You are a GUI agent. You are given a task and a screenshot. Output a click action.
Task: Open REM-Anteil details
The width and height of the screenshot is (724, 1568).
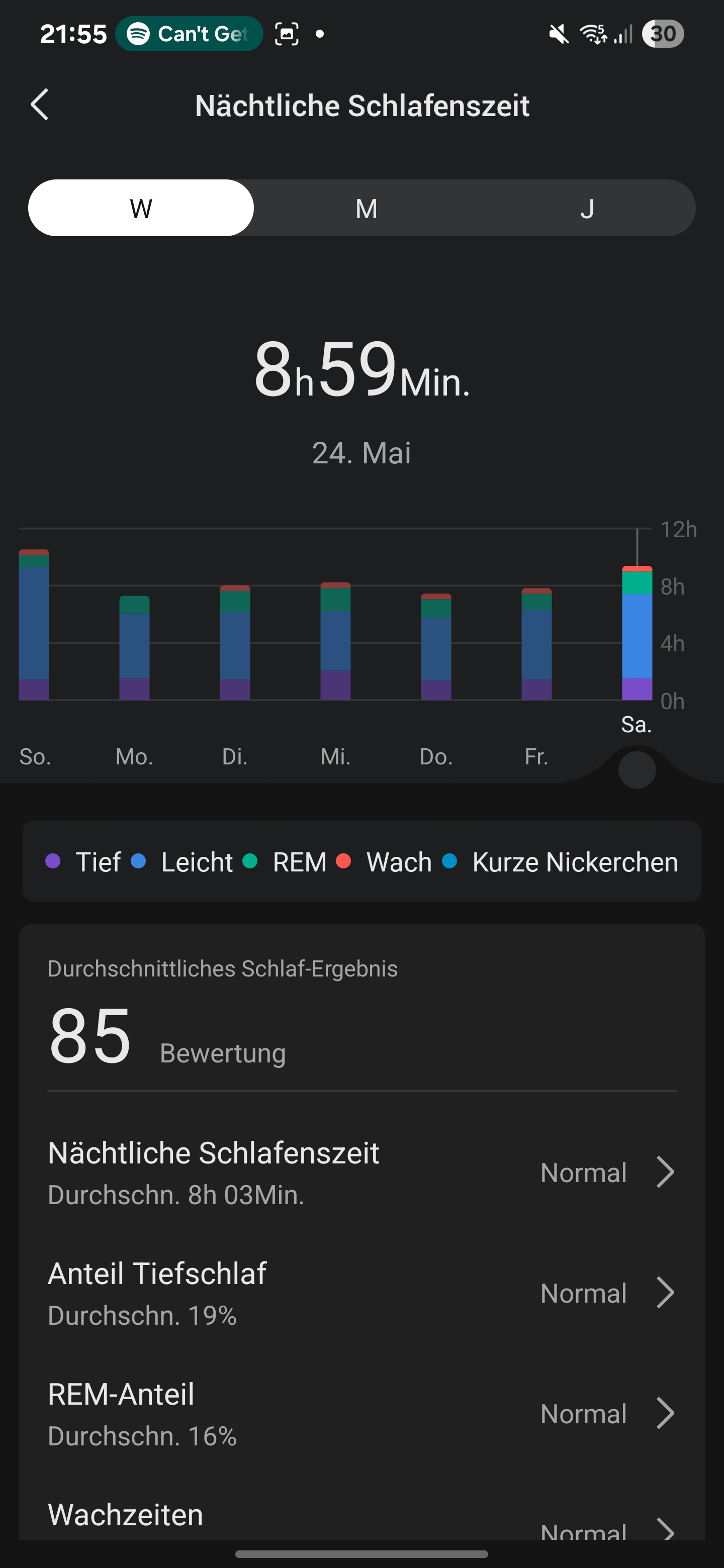tap(361, 1413)
